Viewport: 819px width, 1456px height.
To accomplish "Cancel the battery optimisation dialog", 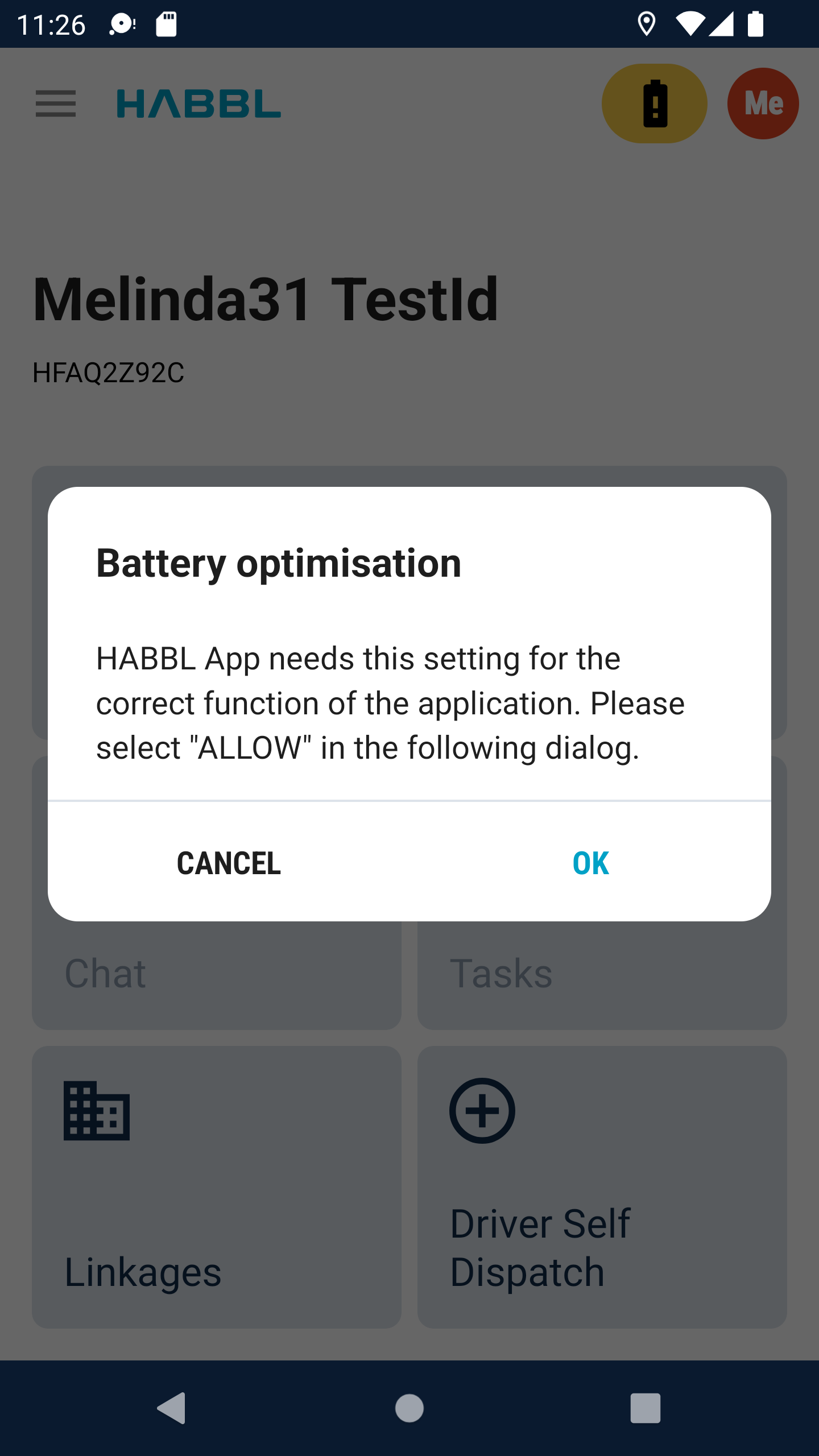I will point(229,863).
